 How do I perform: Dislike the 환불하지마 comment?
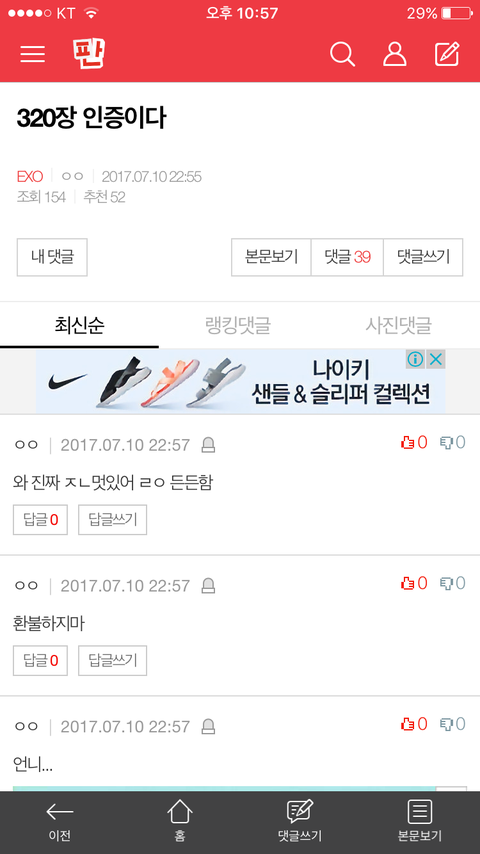(x=453, y=583)
